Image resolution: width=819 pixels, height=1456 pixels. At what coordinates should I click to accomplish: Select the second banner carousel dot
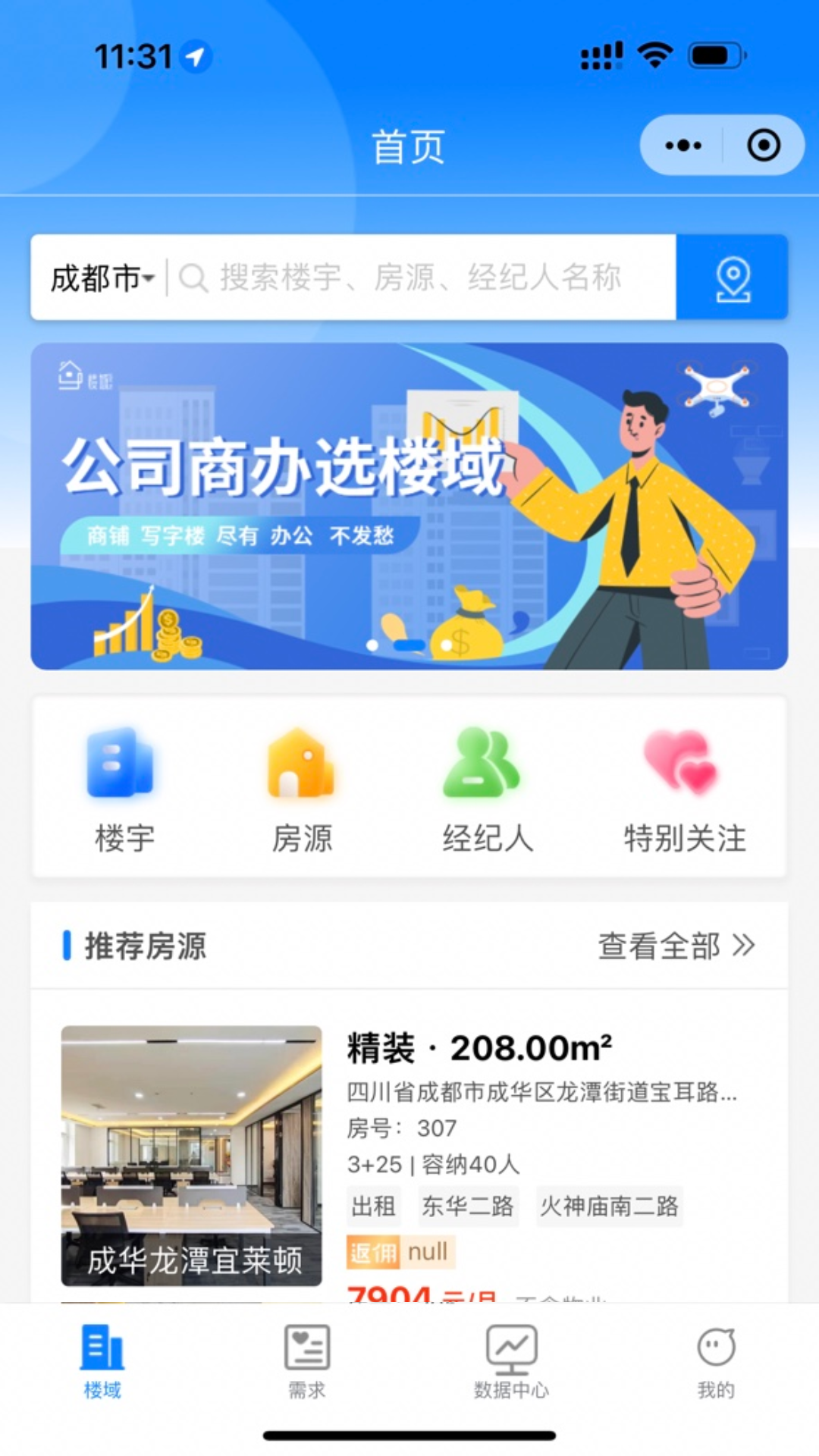409,645
